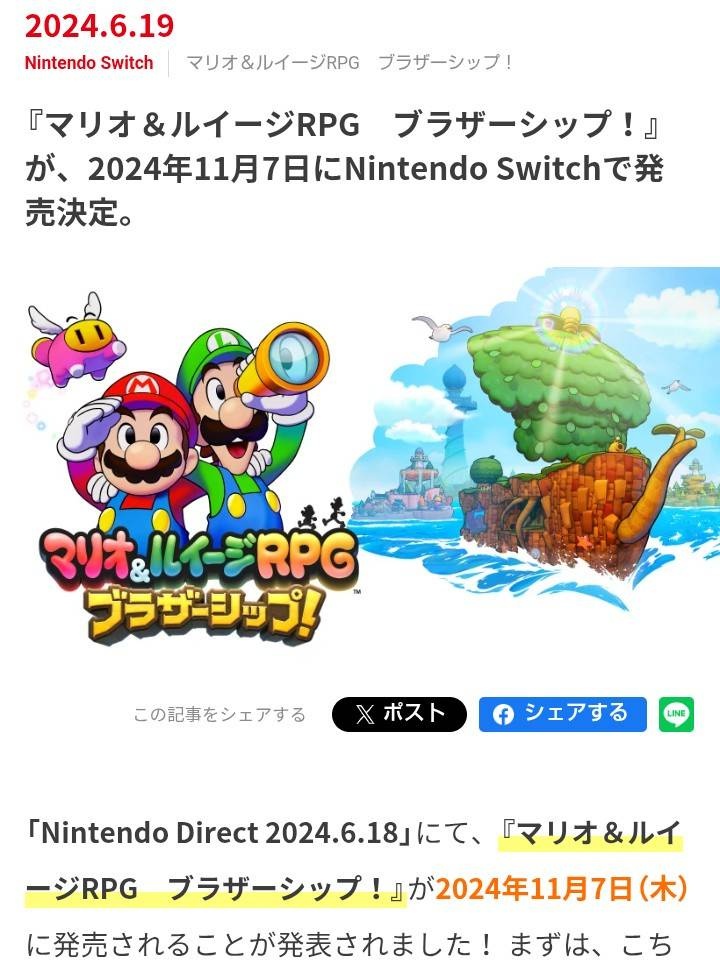This screenshot has height=976, width=720.
Task: Share this article on LINE
Action: 676,714
